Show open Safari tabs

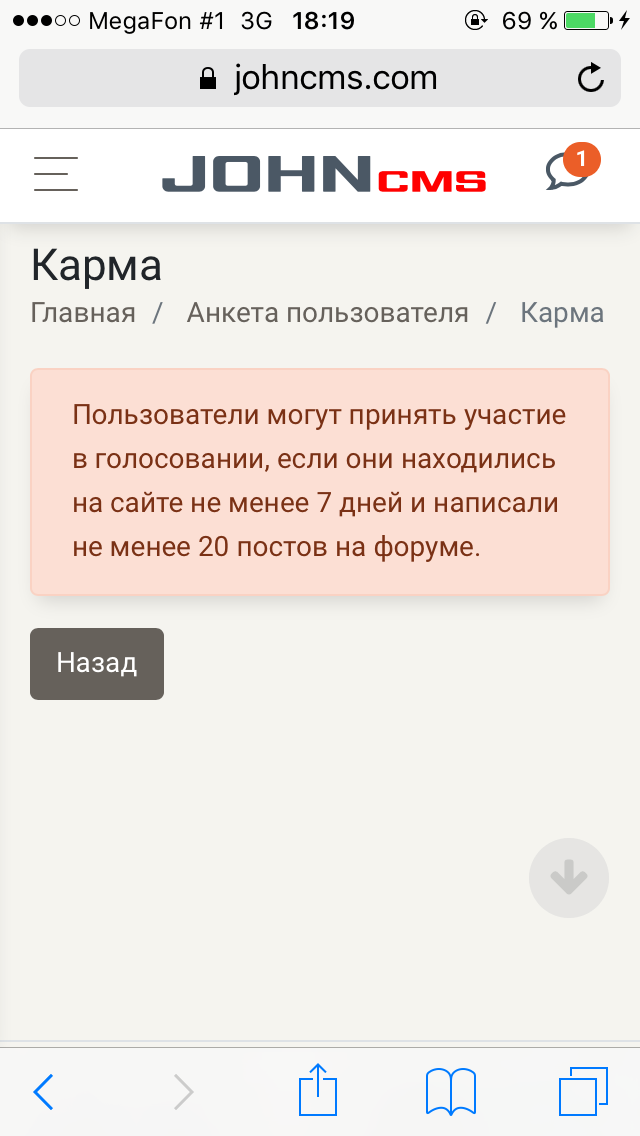click(582, 1091)
